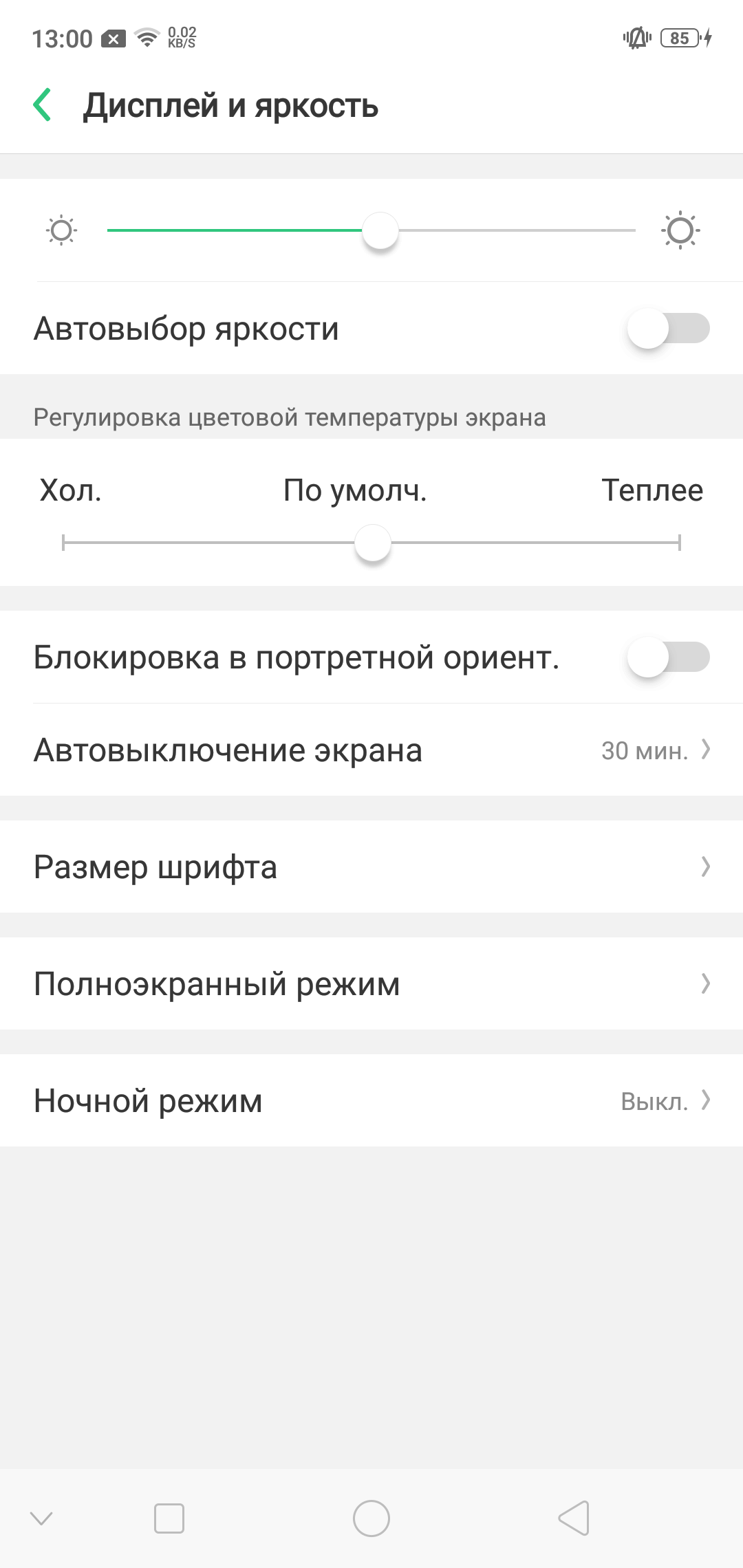Enable Автовыбор яркости switch
Screen dimensions: 743x1568
(x=667, y=329)
